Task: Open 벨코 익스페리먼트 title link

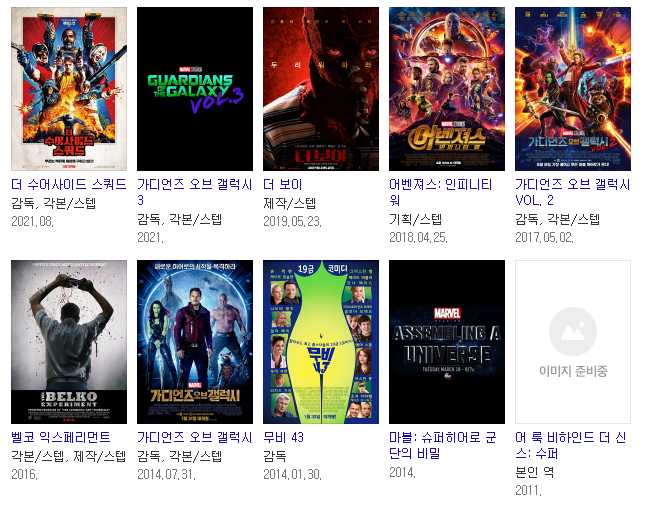Action: [x=60, y=438]
